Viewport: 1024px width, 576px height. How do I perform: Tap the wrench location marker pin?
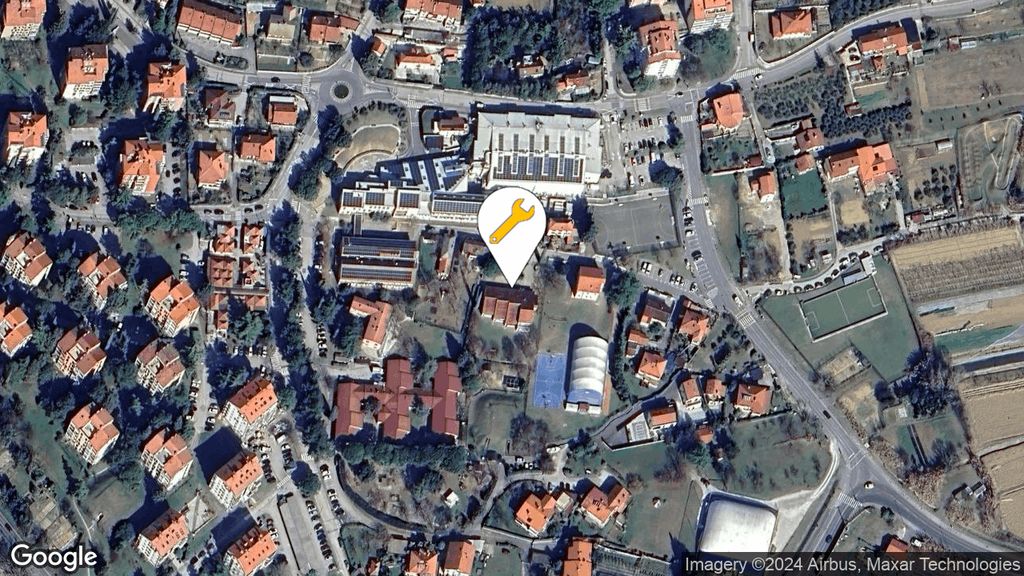click(x=511, y=223)
